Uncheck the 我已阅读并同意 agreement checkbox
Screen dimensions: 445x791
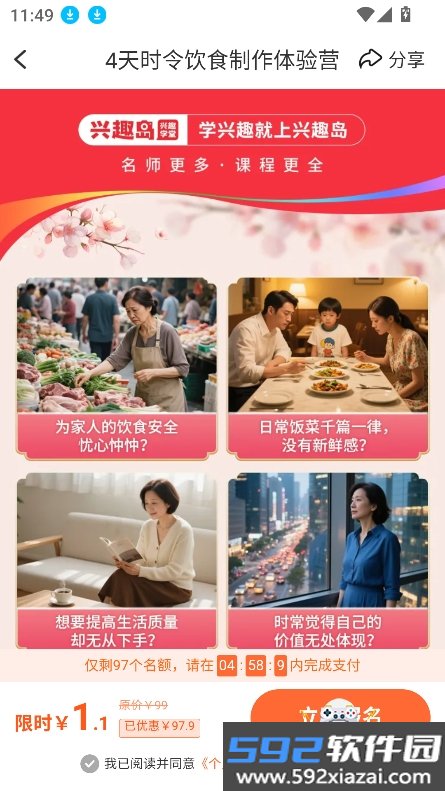(x=90, y=763)
